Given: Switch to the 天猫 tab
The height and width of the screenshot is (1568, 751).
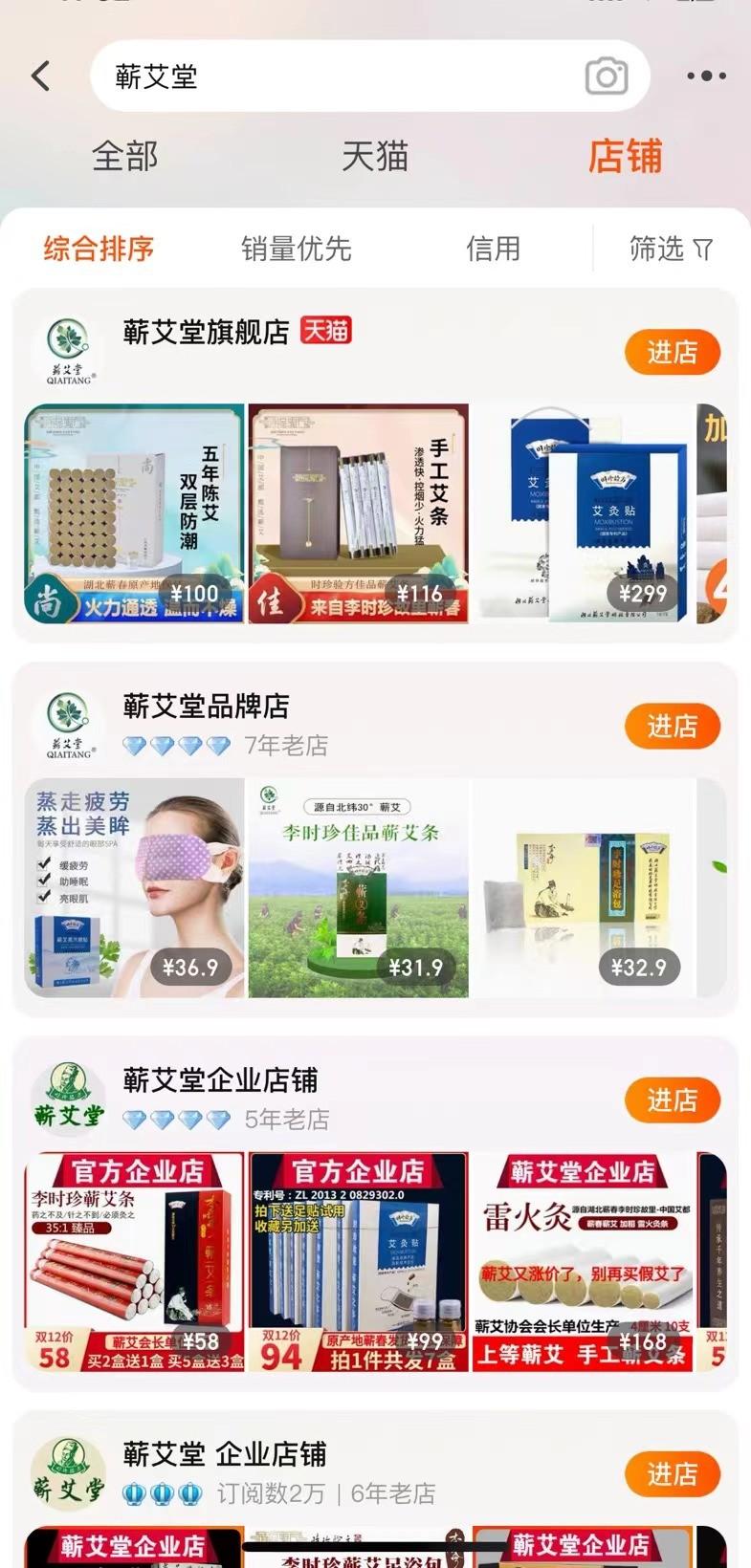Looking at the screenshot, I should pyautogui.click(x=375, y=156).
